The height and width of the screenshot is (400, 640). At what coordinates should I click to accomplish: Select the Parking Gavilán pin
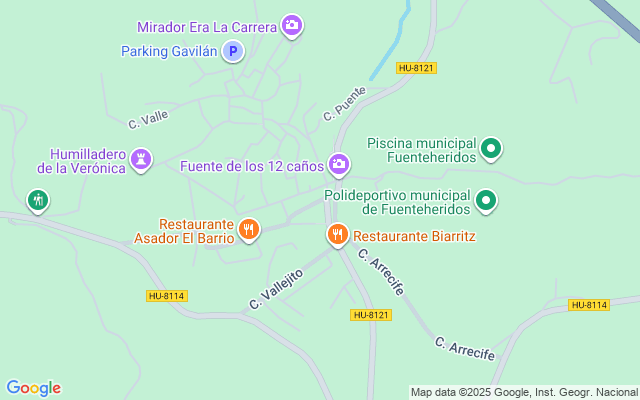pyautogui.click(x=233, y=50)
